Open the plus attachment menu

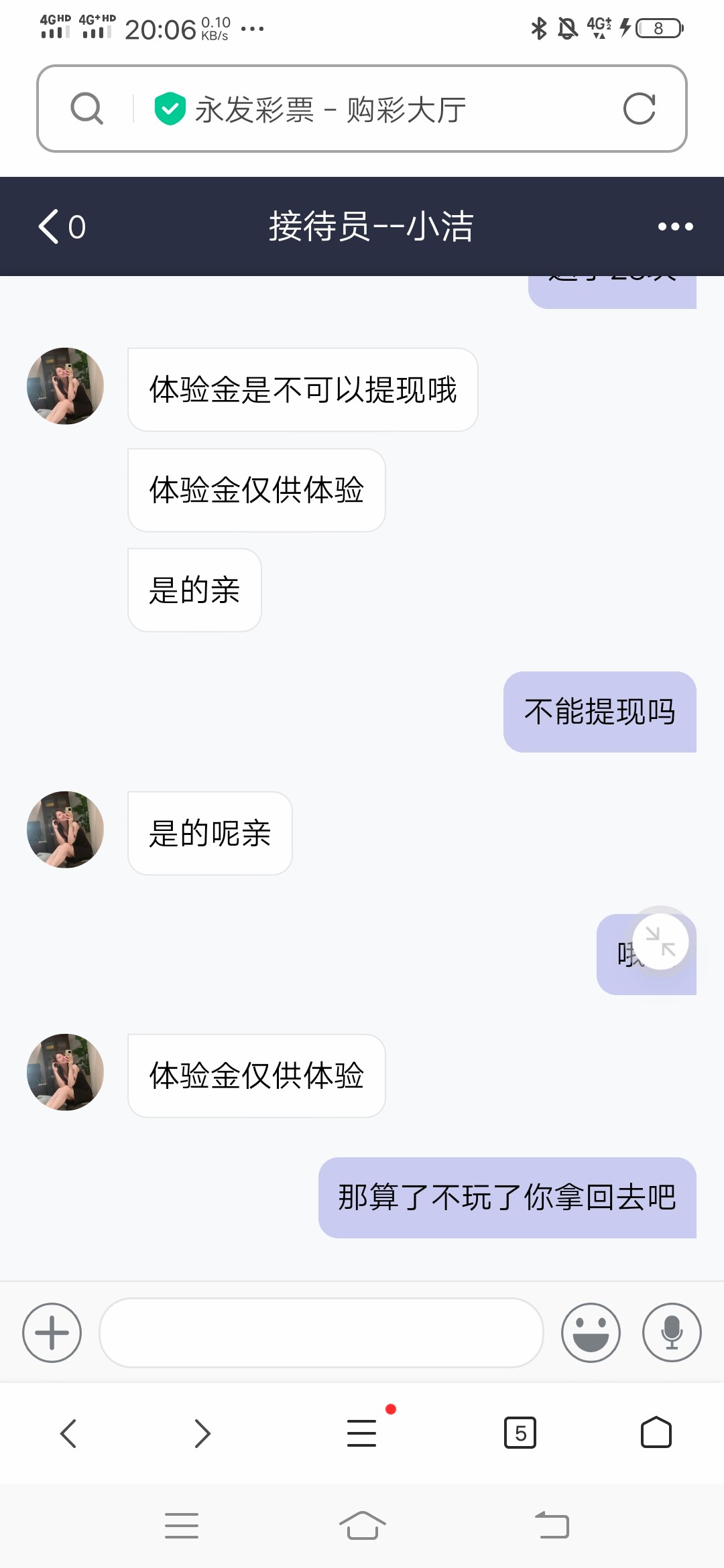pos(52,1333)
